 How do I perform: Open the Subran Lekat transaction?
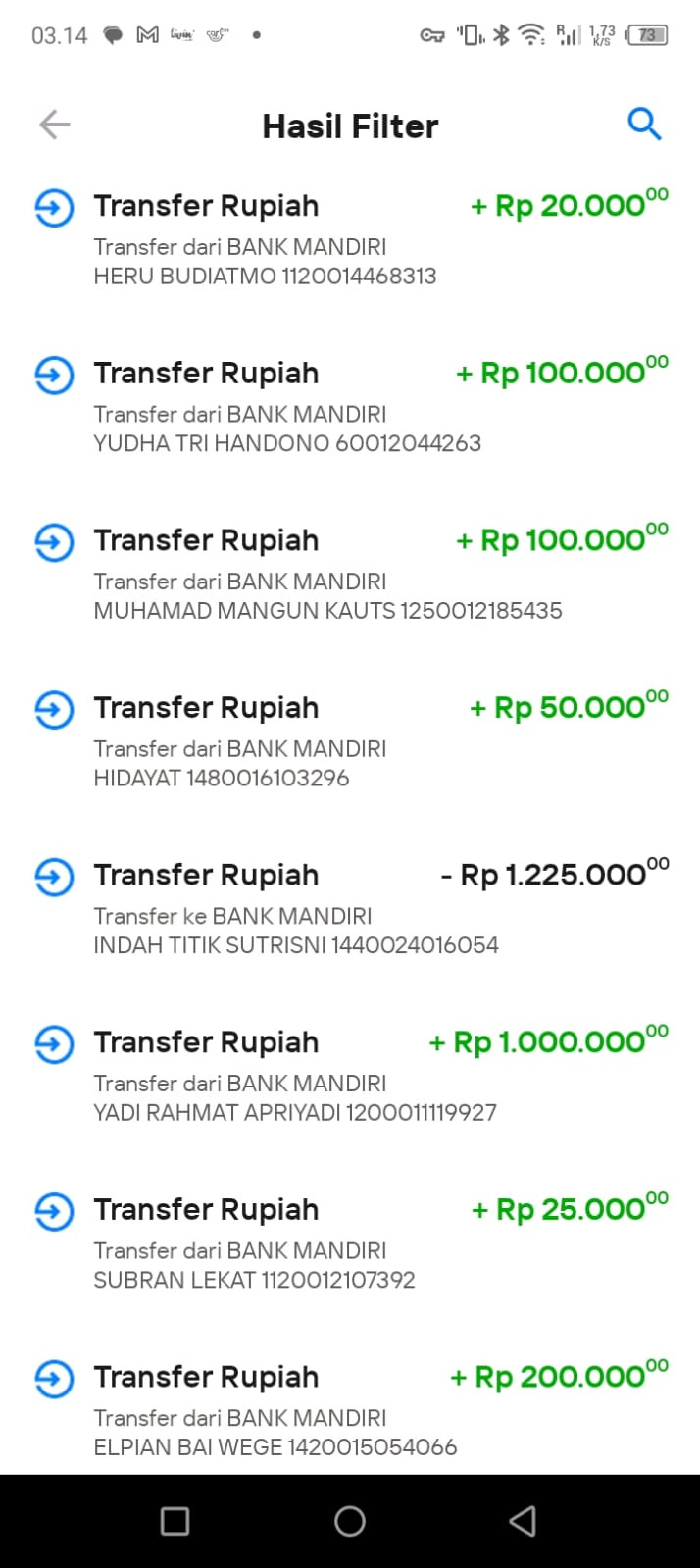point(350,1243)
